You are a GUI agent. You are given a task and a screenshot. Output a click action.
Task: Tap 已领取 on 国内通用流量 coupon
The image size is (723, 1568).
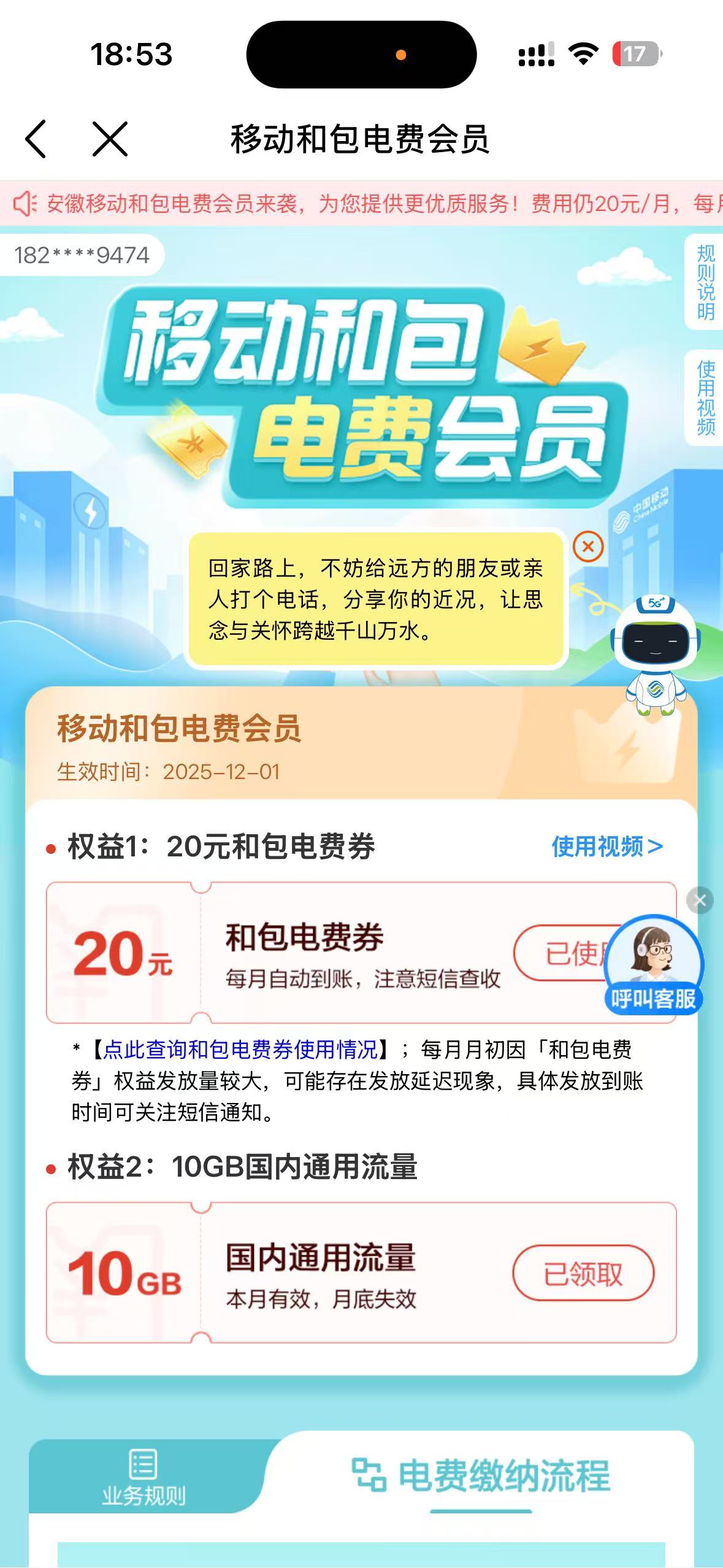(x=583, y=1274)
